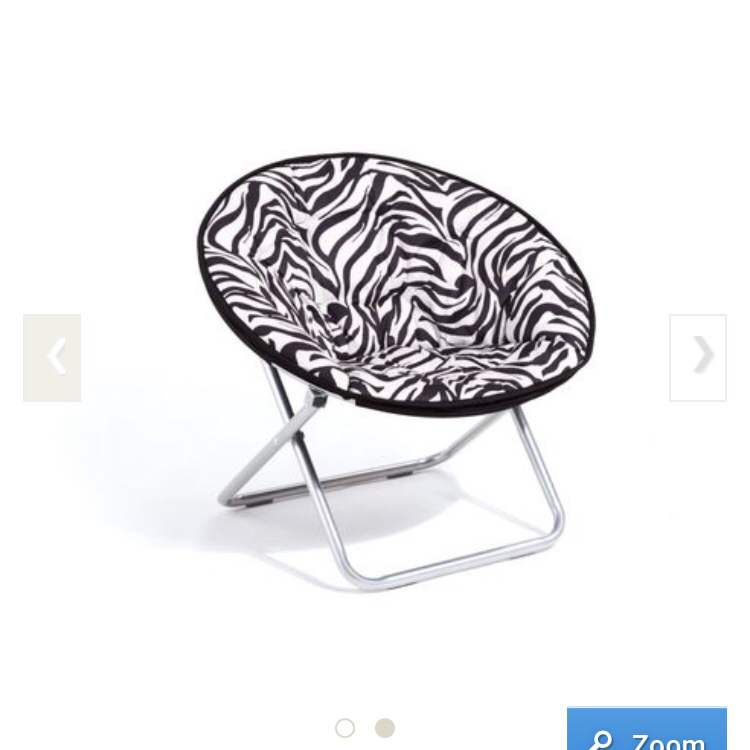Go to the previous product image
Image resolution: width=750 pixels, height=750 pixels.
pyautogui.click(x=52, y=357)
